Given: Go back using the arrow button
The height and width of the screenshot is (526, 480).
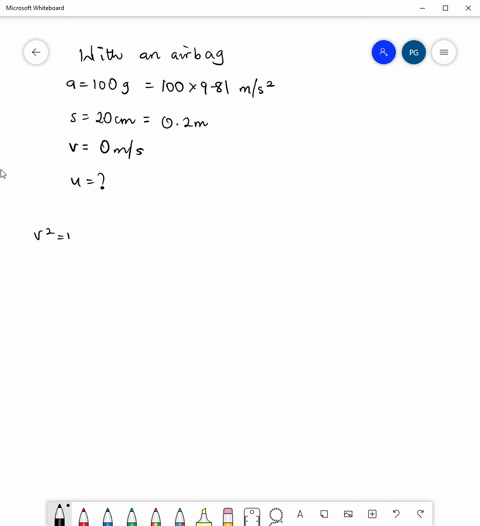Looking at the screenshot, I should click(x=36, y=52).
